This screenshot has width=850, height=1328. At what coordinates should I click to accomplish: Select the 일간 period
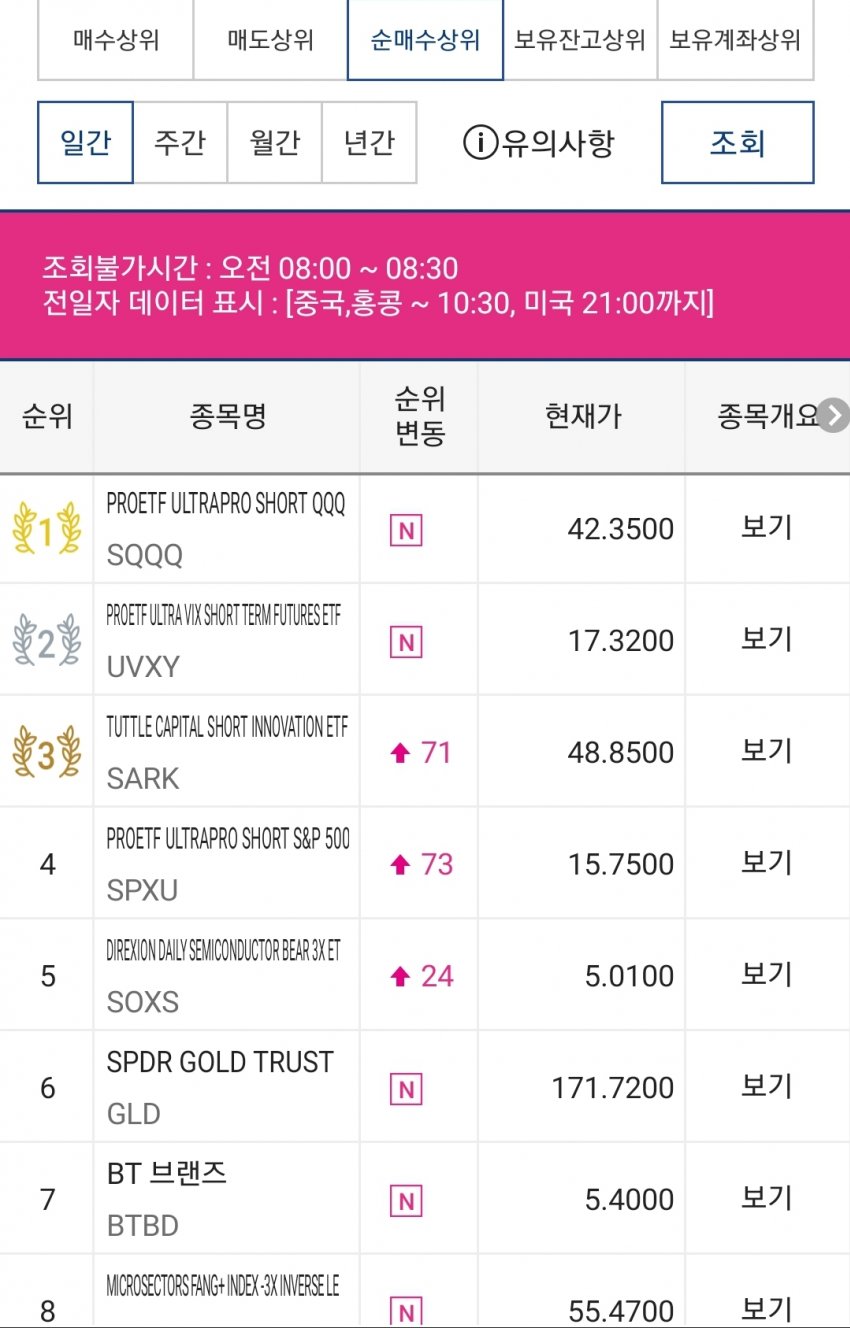click(85, 143)
